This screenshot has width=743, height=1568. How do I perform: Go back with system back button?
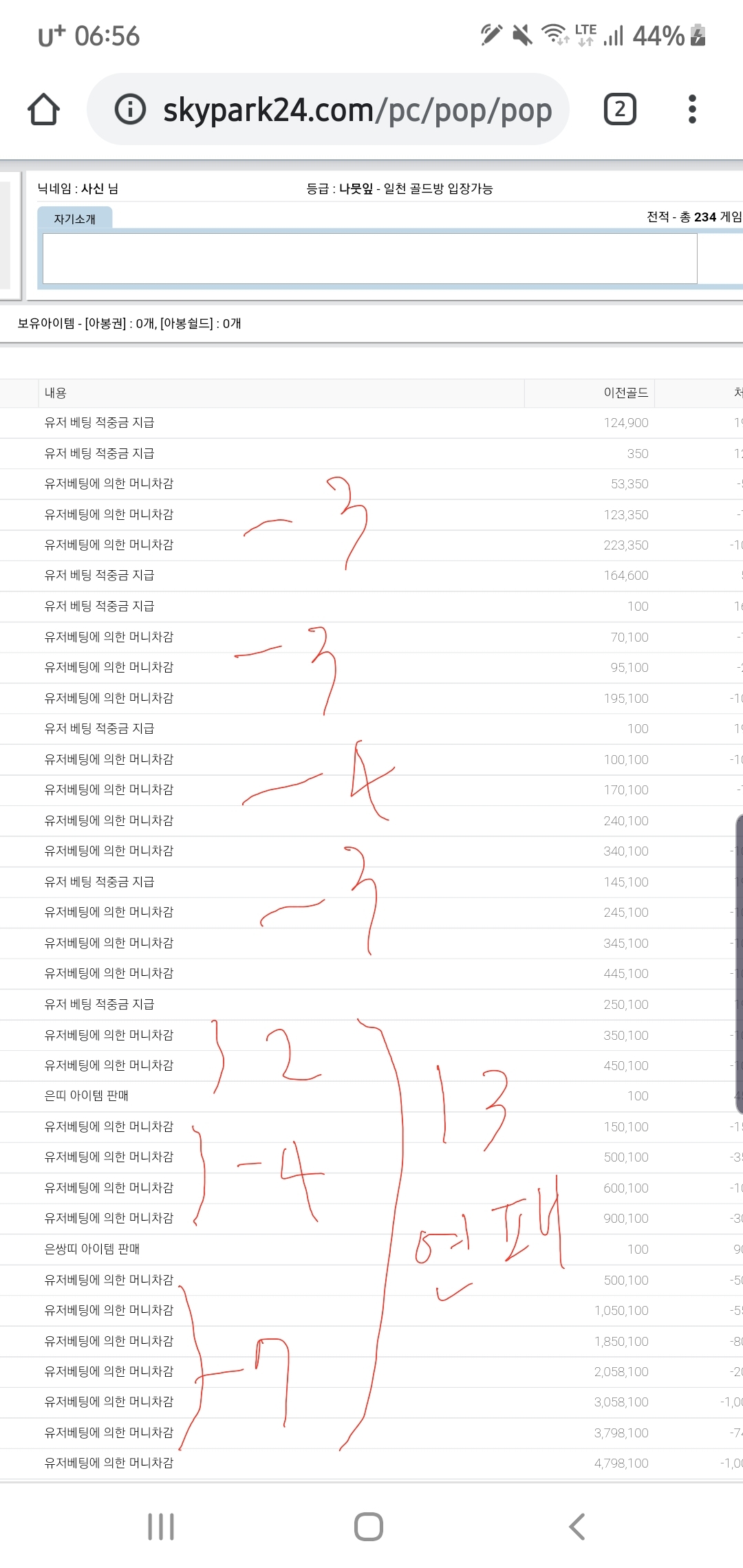coord(577,1526)
